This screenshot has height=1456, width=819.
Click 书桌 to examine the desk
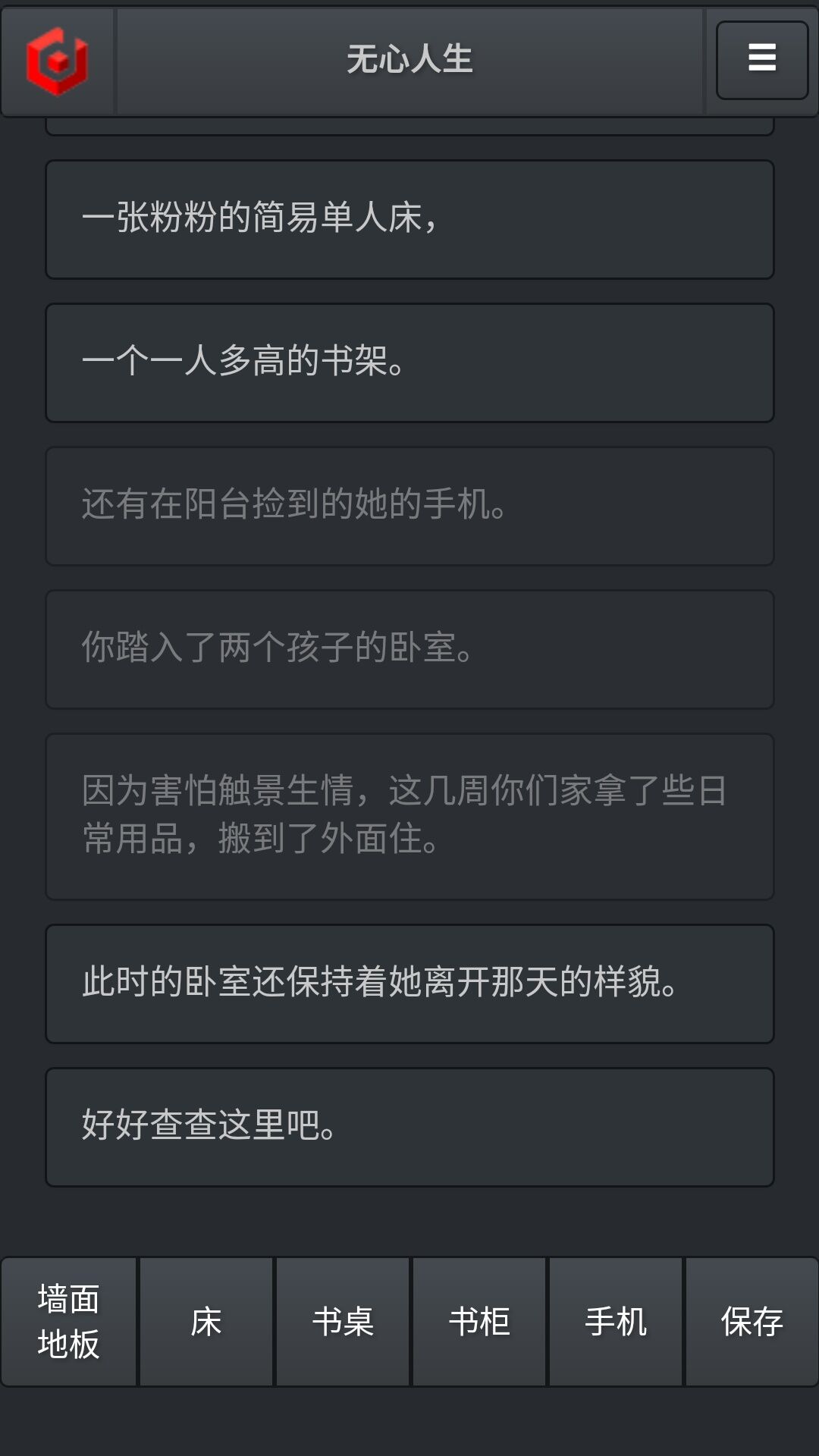coord(341,1322)
